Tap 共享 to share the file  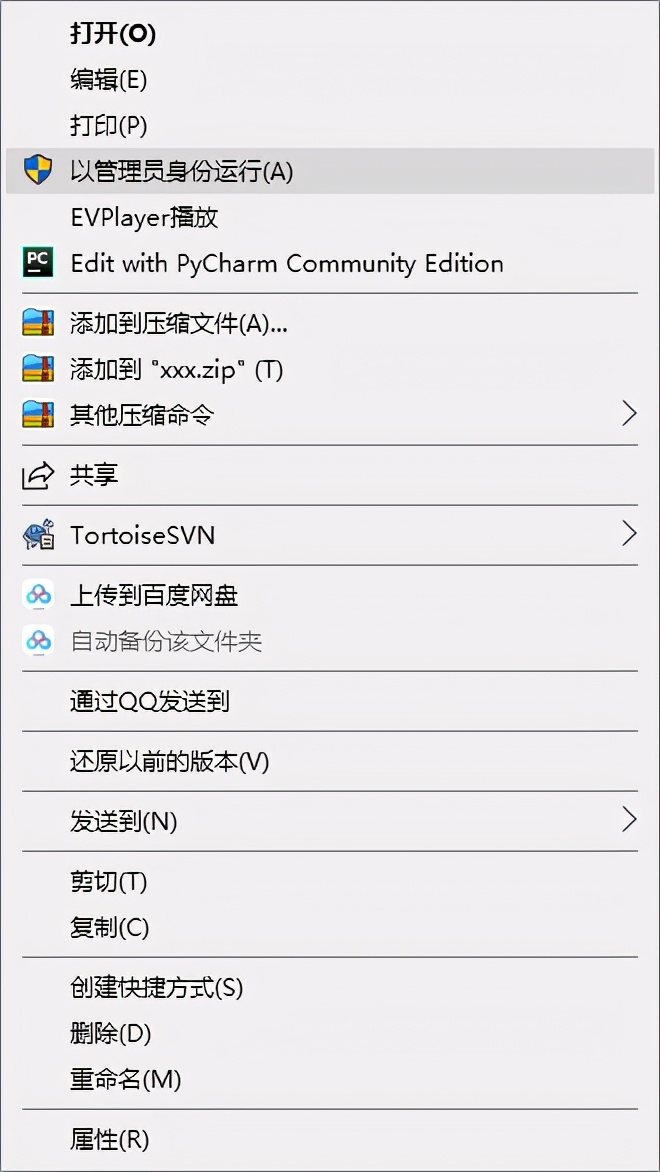point(94,476)
